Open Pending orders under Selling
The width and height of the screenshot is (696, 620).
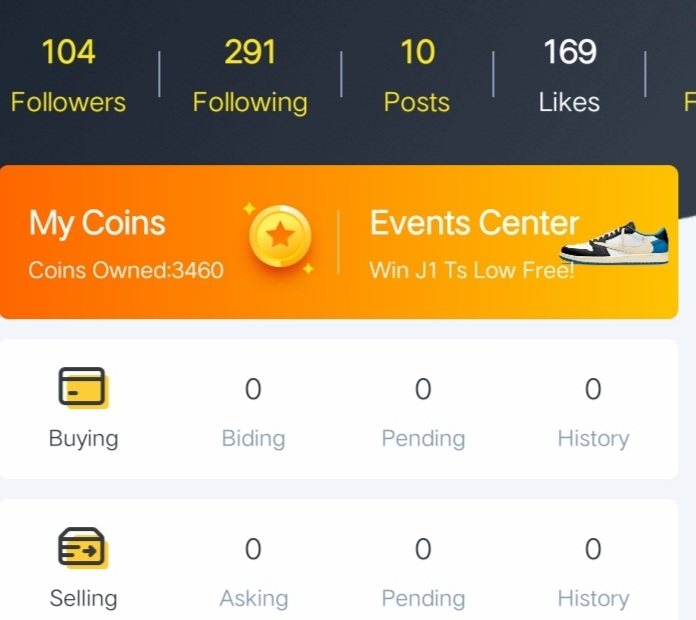[423, 572]
